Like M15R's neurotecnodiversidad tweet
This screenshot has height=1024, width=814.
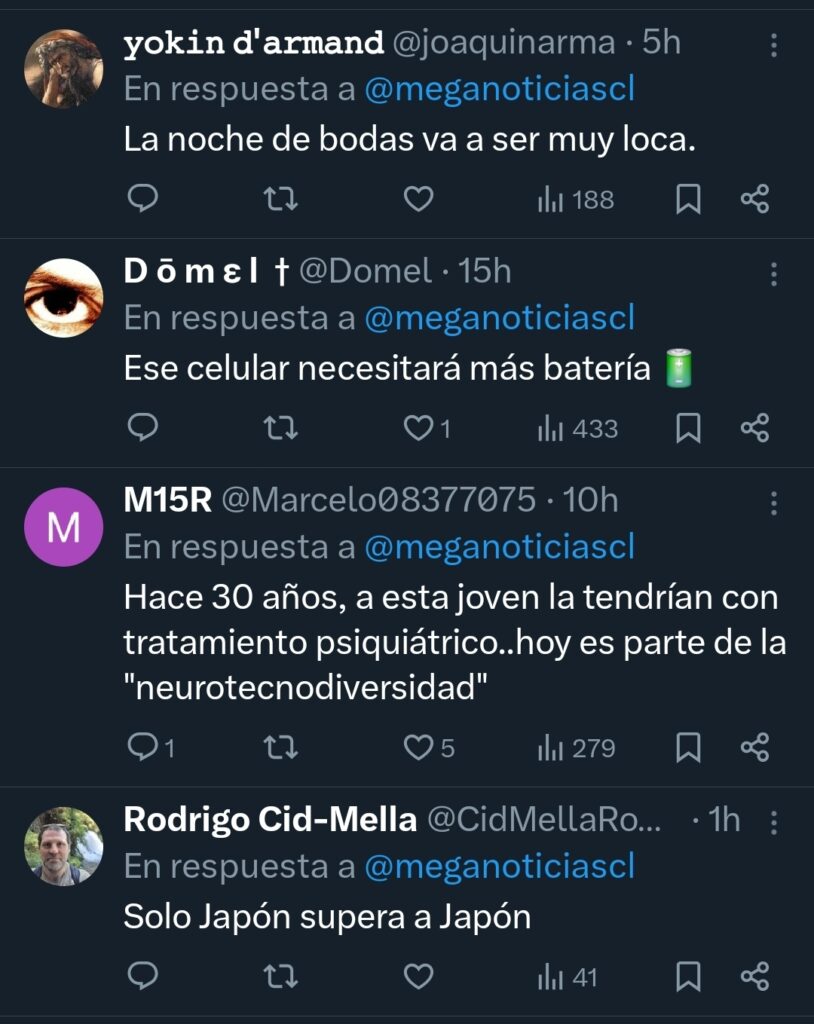[x=418, y=747]
